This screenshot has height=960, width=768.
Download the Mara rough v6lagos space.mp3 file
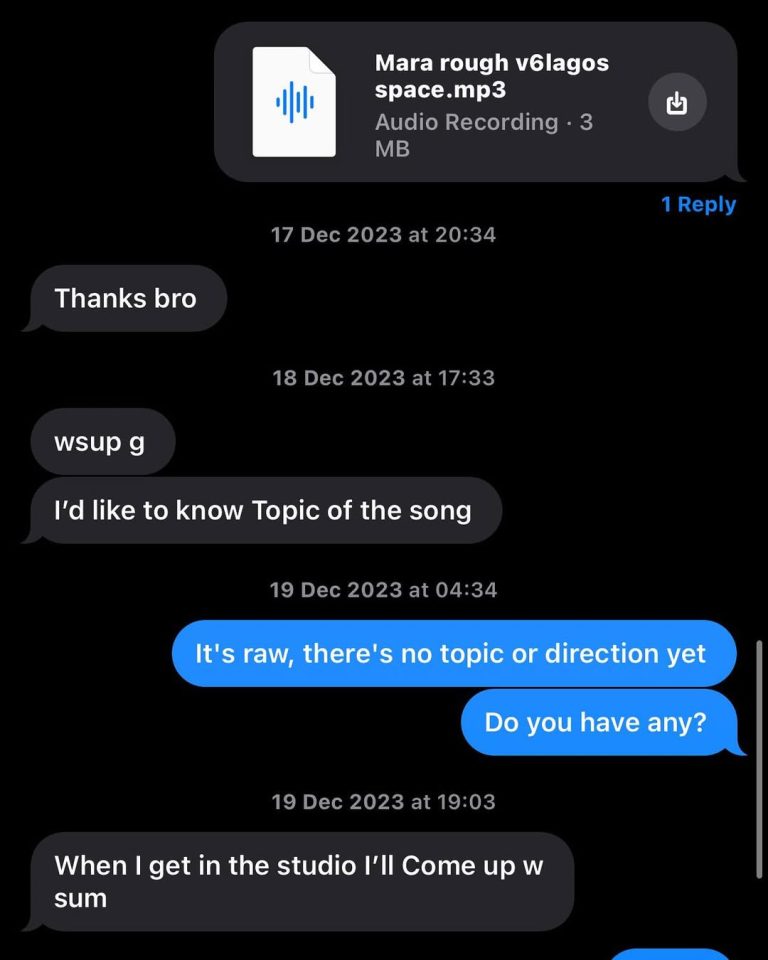coord(677,102)
